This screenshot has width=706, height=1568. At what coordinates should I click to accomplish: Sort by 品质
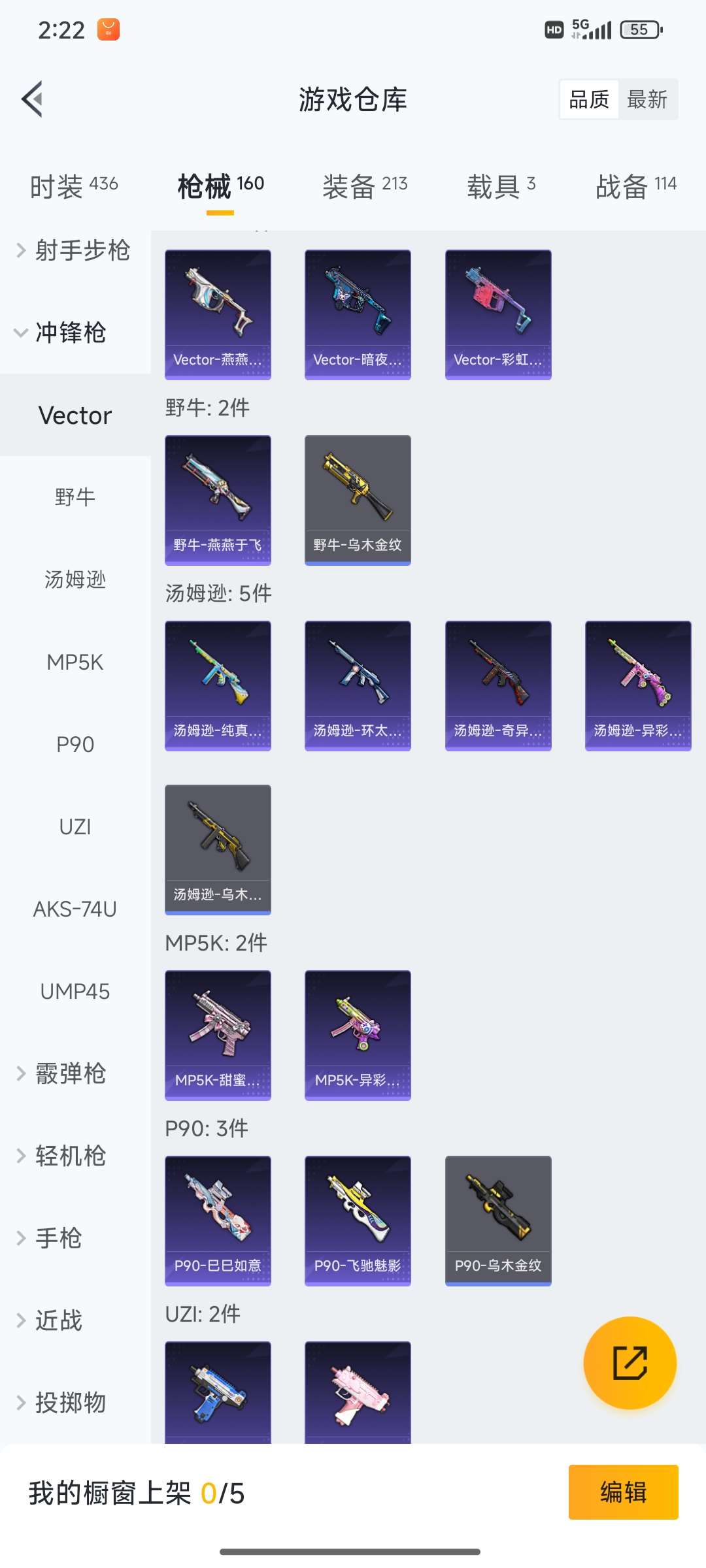tap(589, 100)
